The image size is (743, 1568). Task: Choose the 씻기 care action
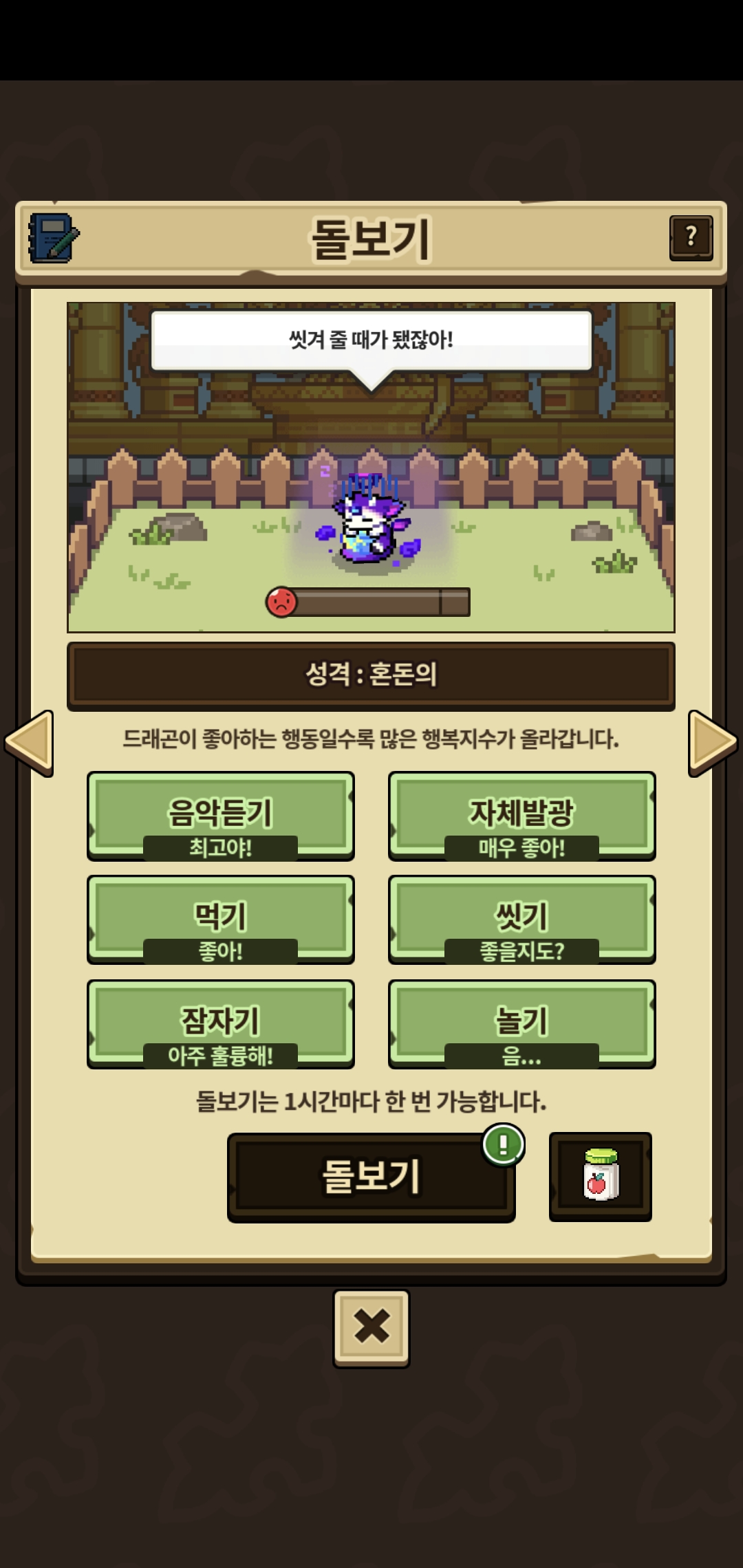[521, 919]
